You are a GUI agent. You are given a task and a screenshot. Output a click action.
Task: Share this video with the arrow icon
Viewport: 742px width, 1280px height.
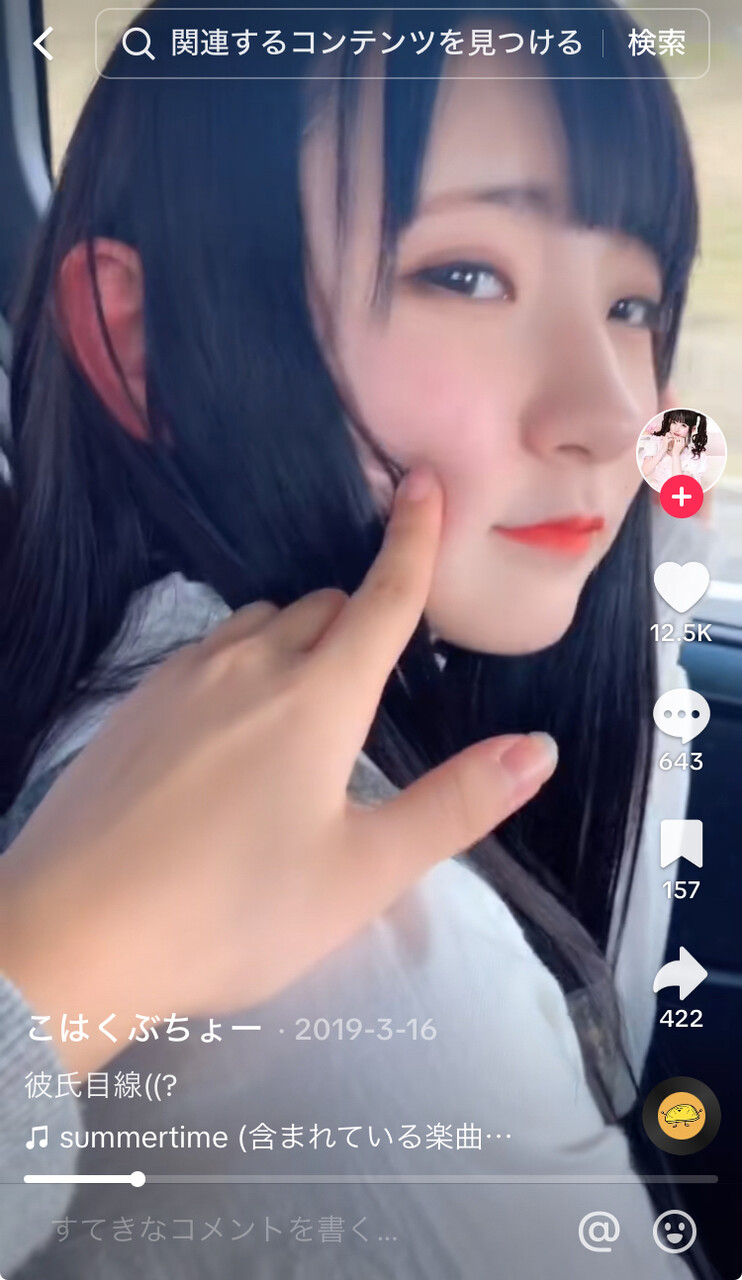[x=681, y=973]
